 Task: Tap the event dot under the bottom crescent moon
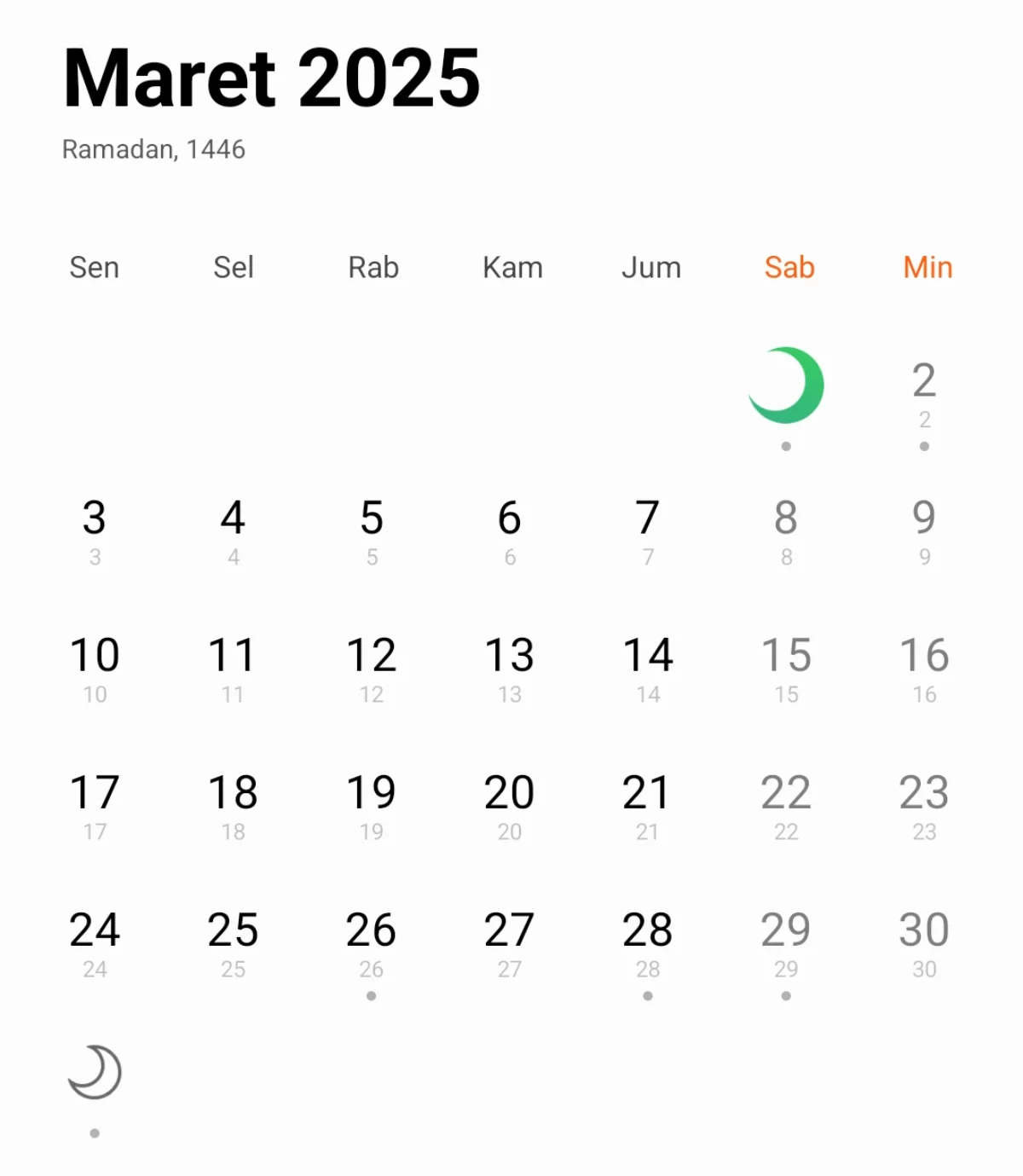[94, 1132]
